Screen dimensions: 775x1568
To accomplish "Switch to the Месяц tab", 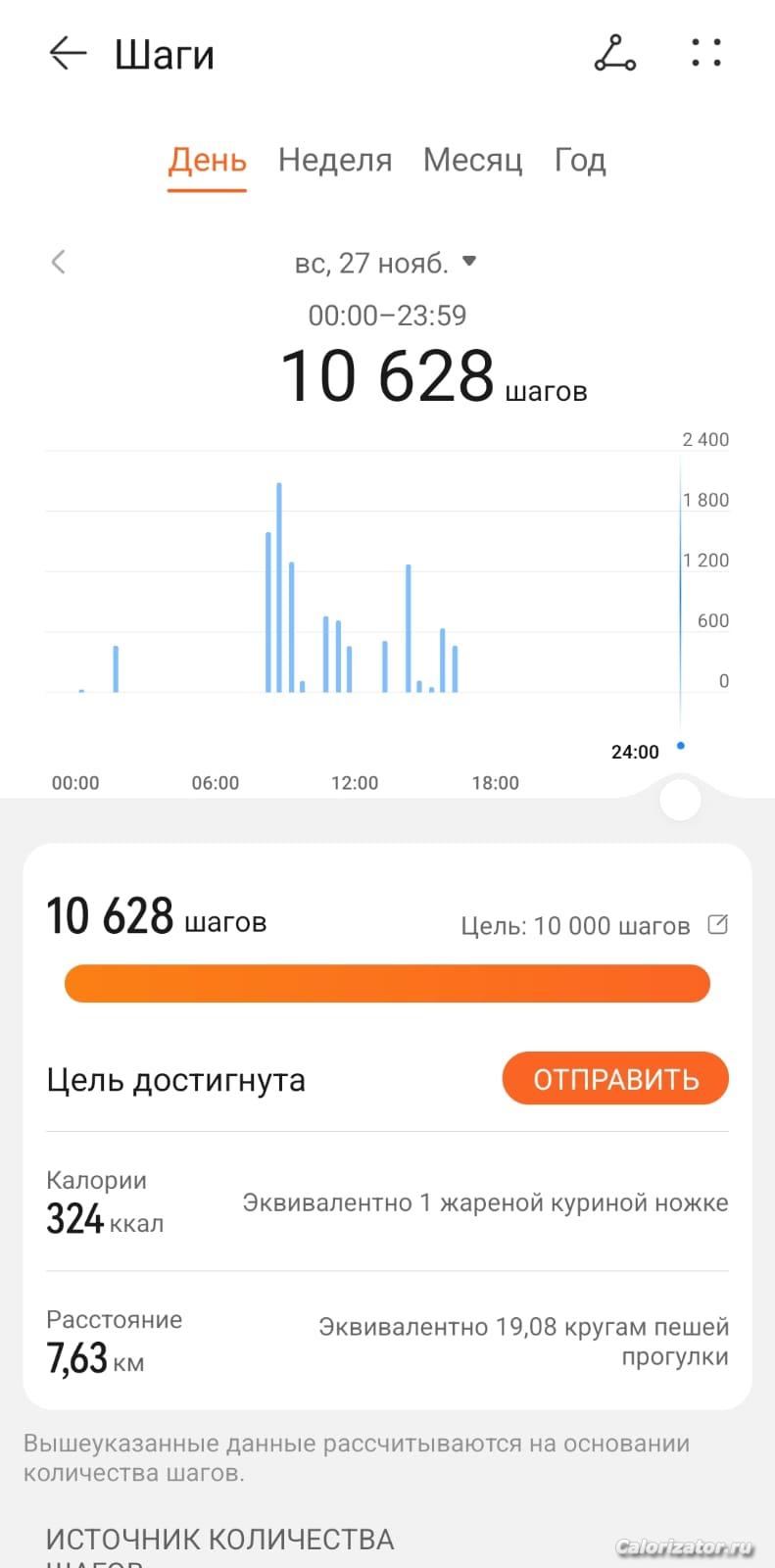I will tap(472, 160).
